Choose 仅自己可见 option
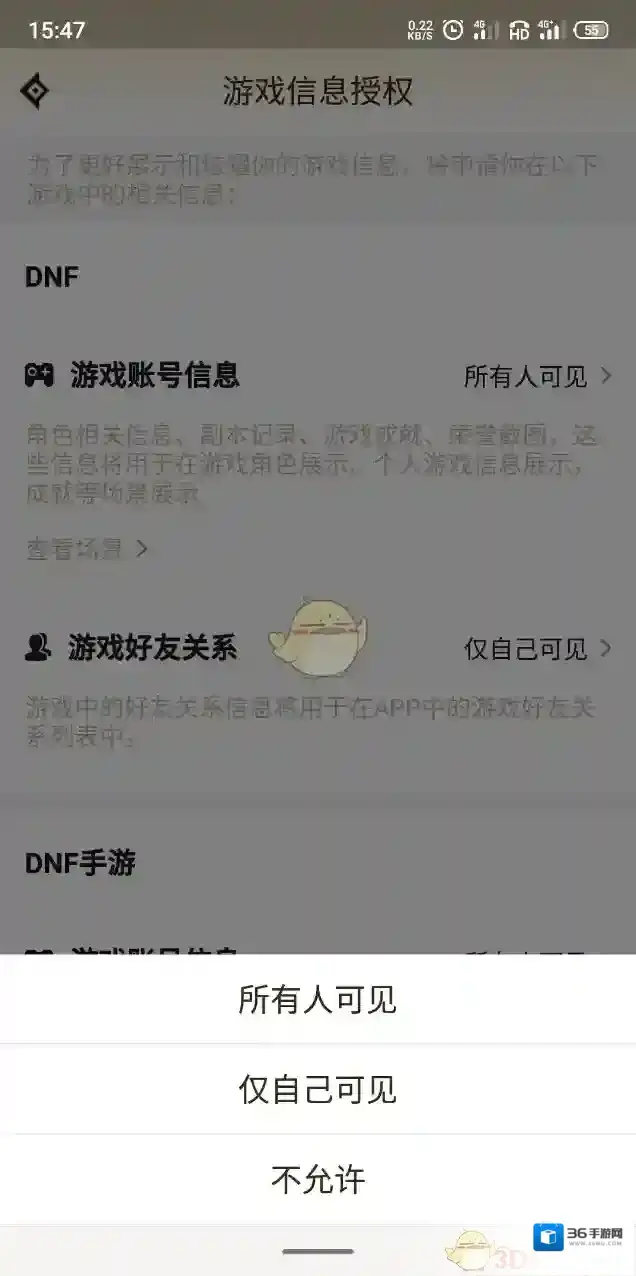This screenshot has height=1276, width=636. [318, 1089]
